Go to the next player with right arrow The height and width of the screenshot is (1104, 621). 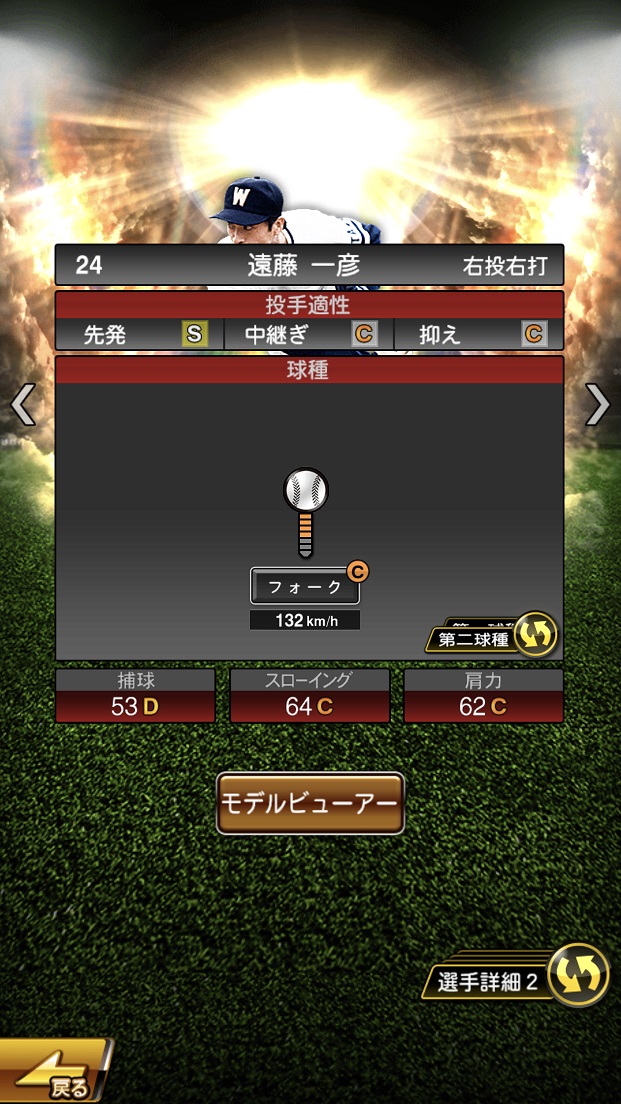click(597, 405)
